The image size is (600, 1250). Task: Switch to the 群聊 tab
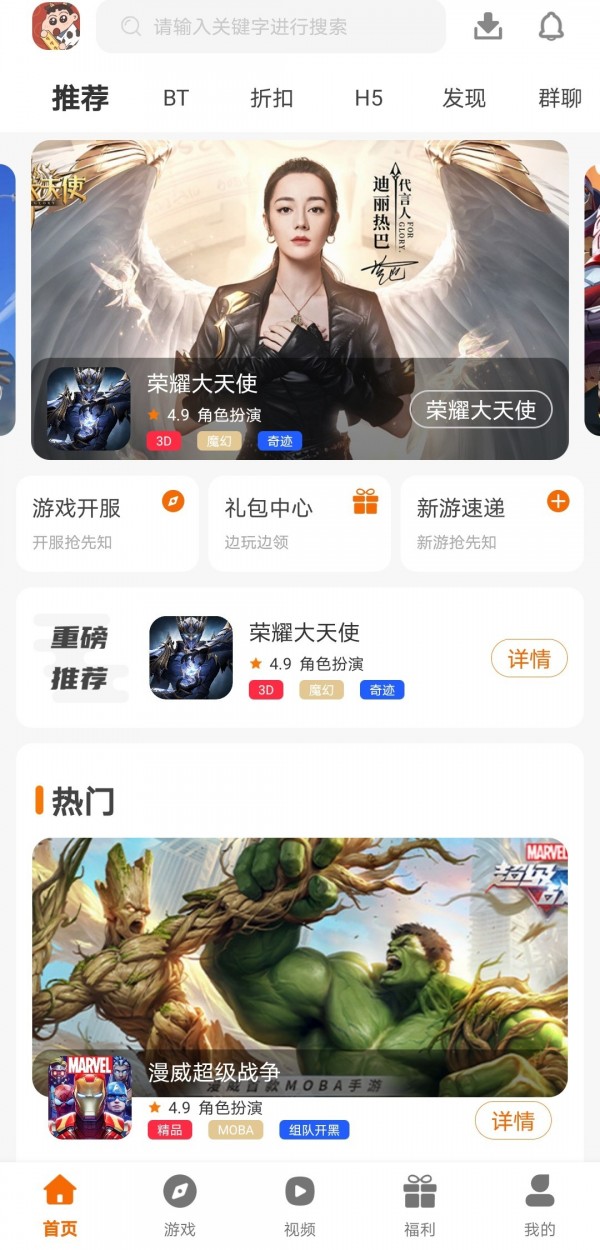click(560, 98)
